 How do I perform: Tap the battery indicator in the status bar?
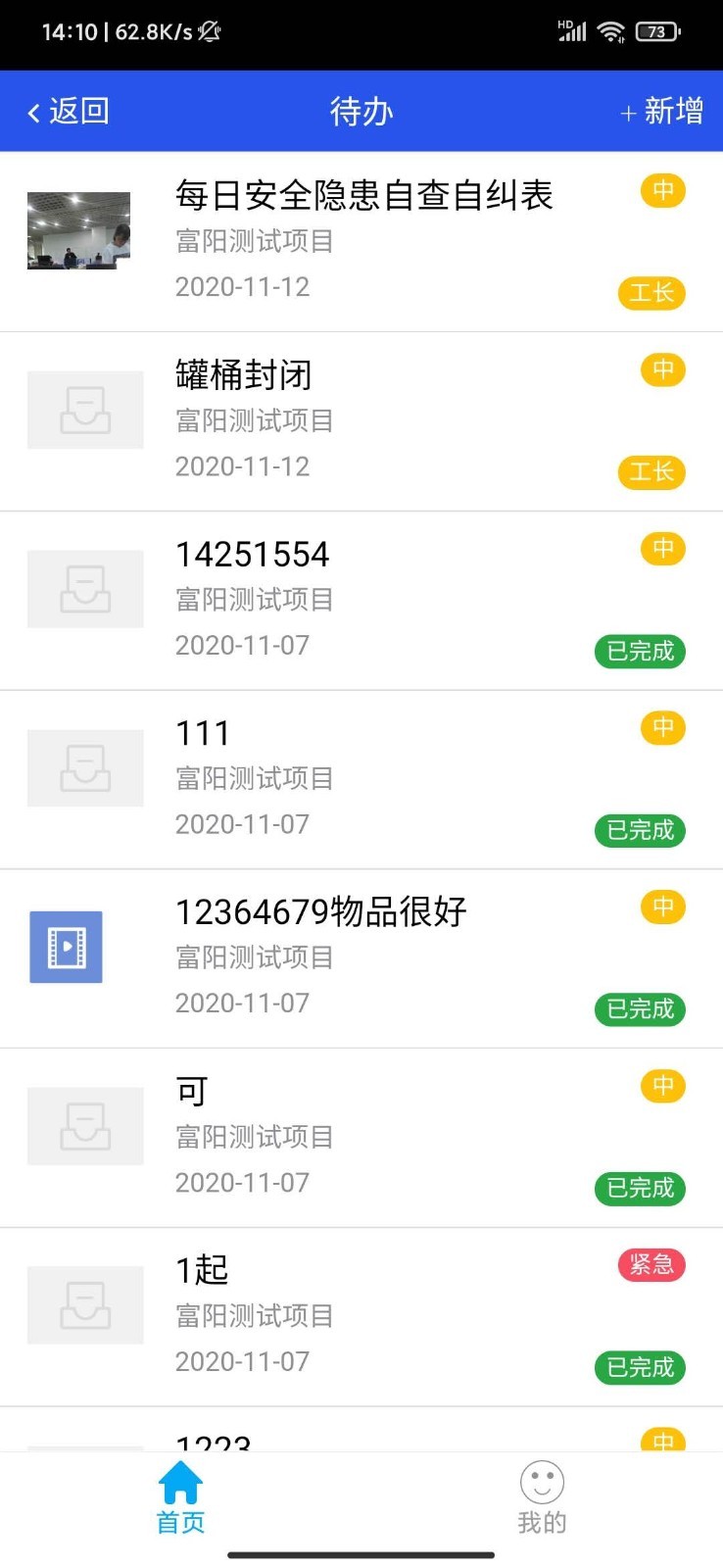coord(658,30)
